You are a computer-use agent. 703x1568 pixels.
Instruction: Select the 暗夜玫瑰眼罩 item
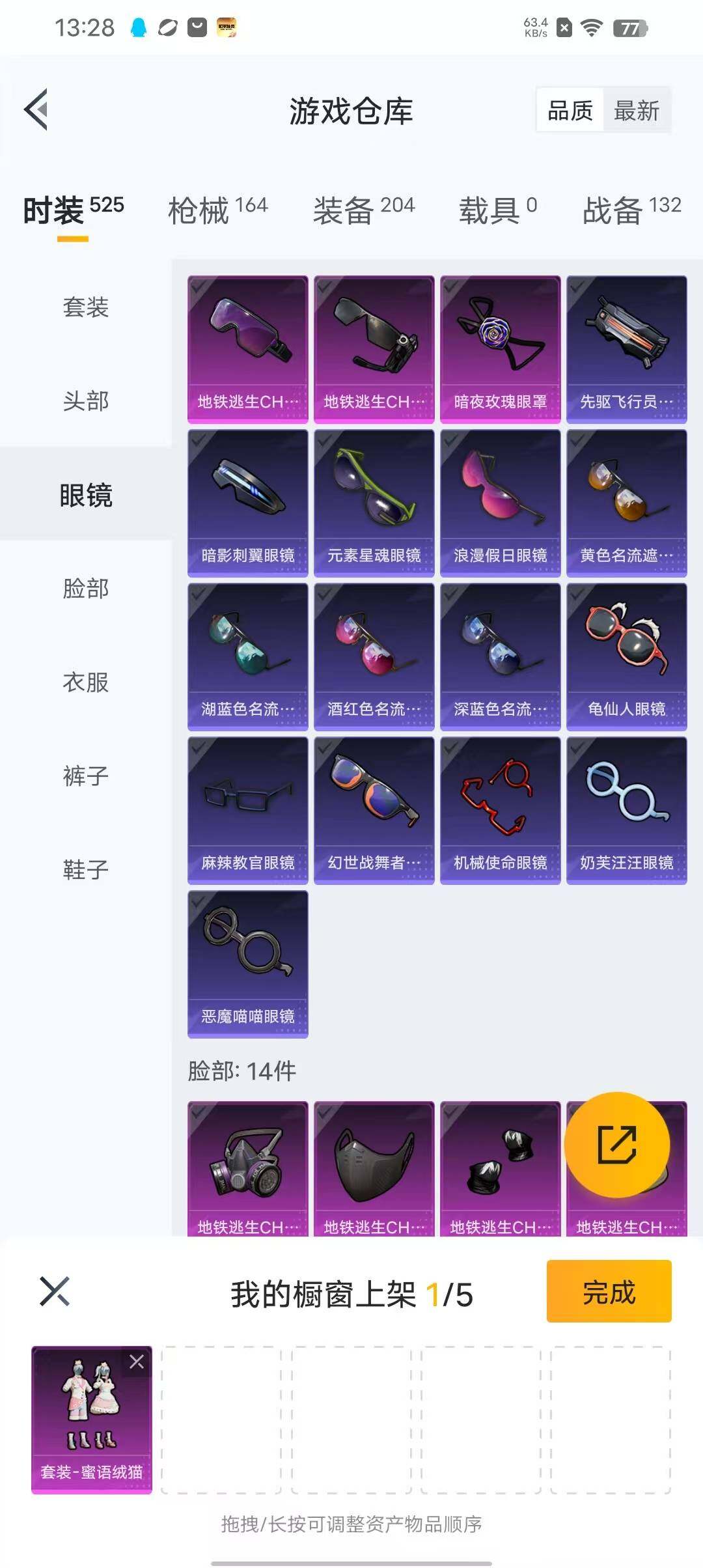[x=500, y=348]
